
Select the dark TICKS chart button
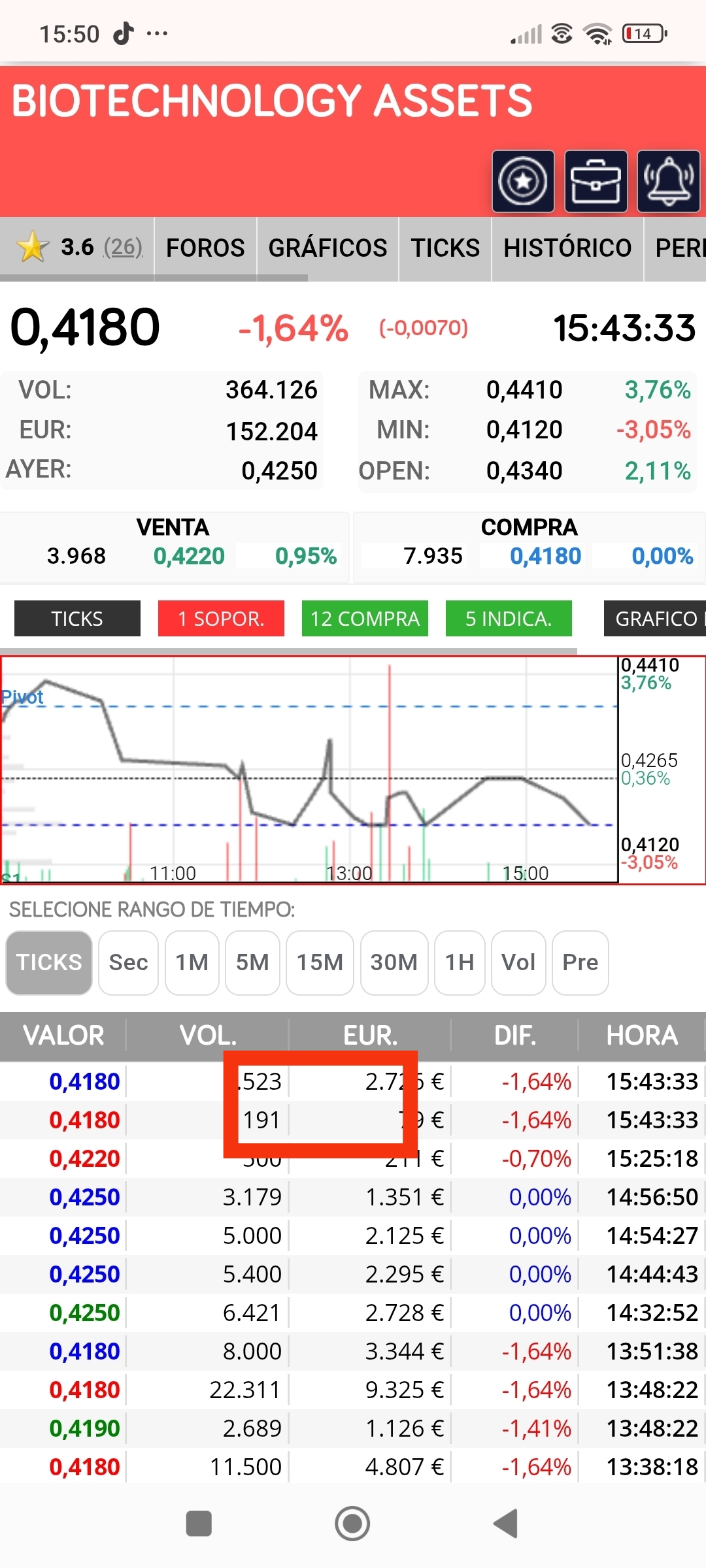[x=77, y=618]
